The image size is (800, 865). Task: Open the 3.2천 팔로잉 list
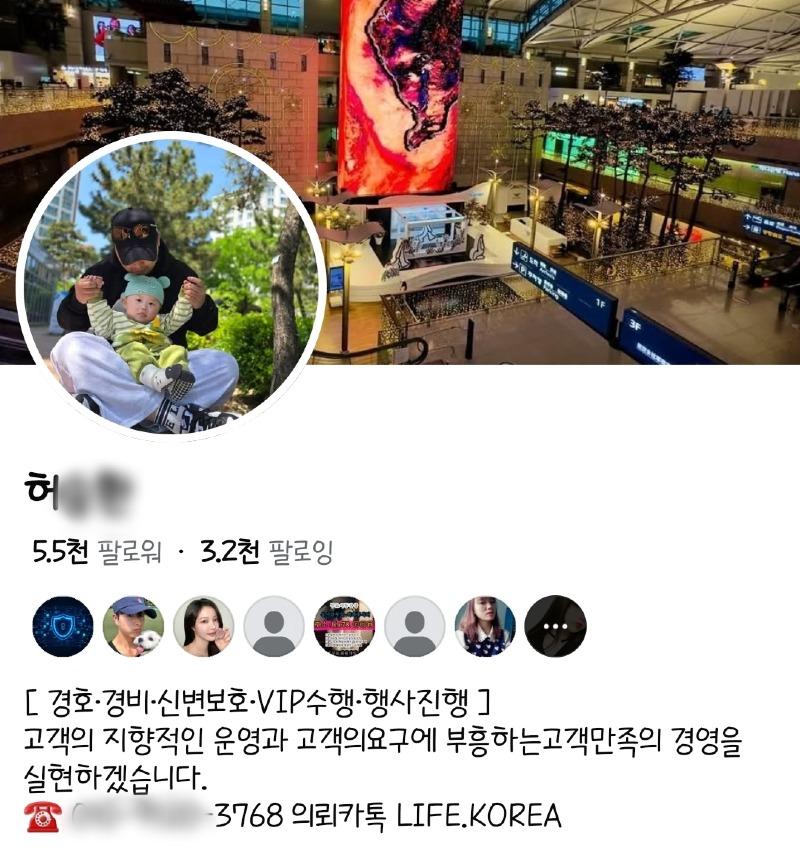266,551
